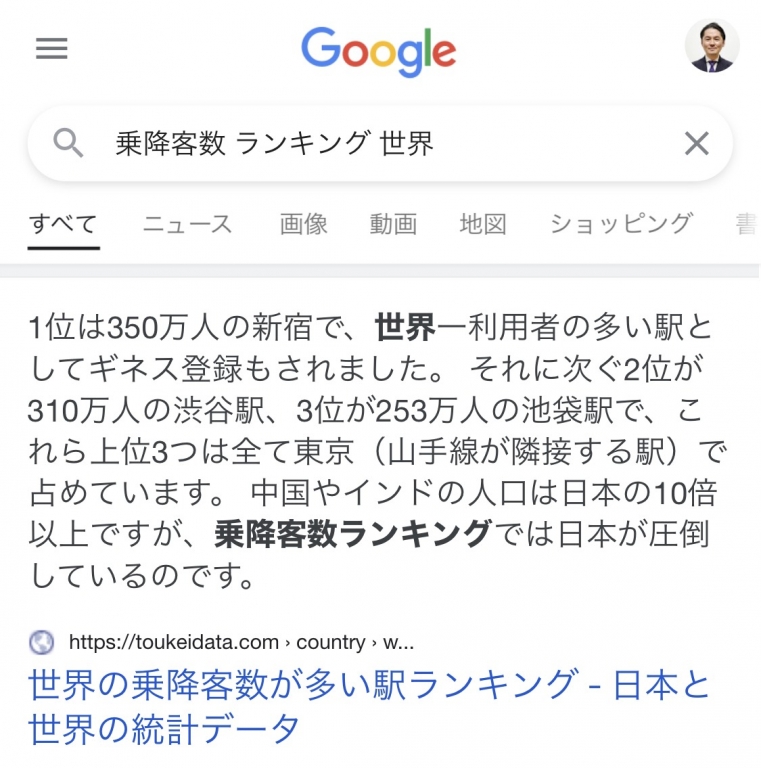Screen dimensions: 761x768
Task: Select the すべて tab
Action: pos(63,224)
